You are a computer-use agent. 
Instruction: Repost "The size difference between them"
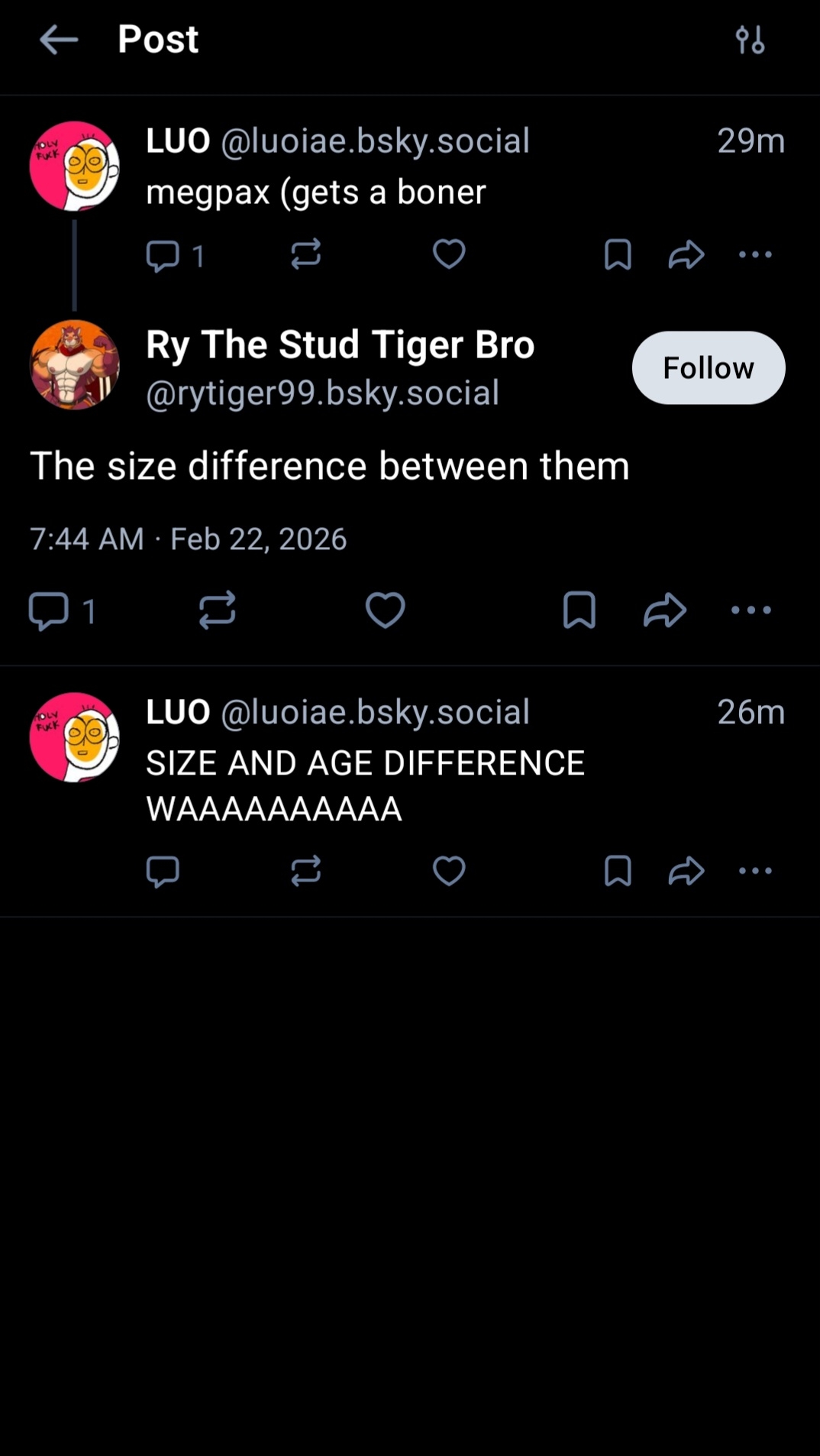pyautogui.click(x=218, y=610)
